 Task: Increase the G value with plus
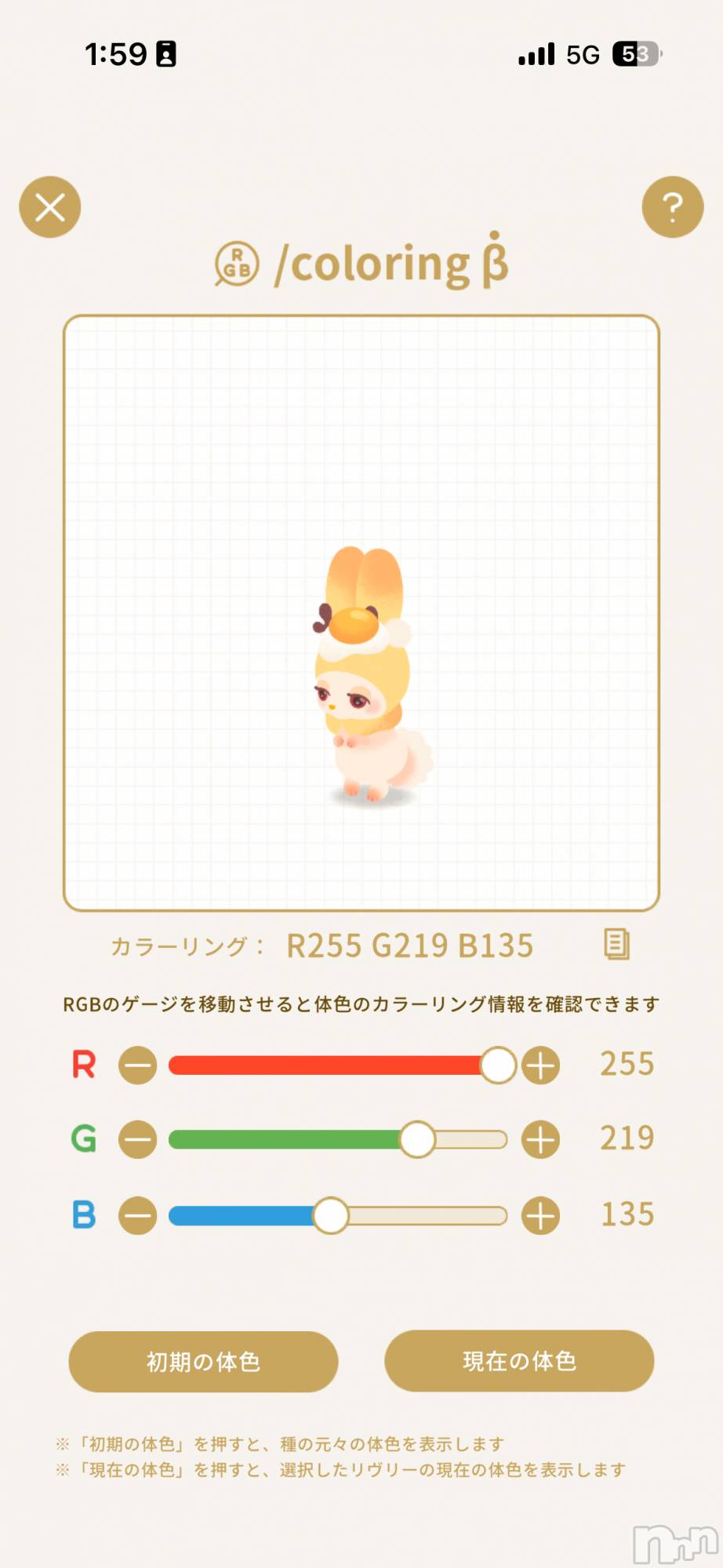point(541,1139)
